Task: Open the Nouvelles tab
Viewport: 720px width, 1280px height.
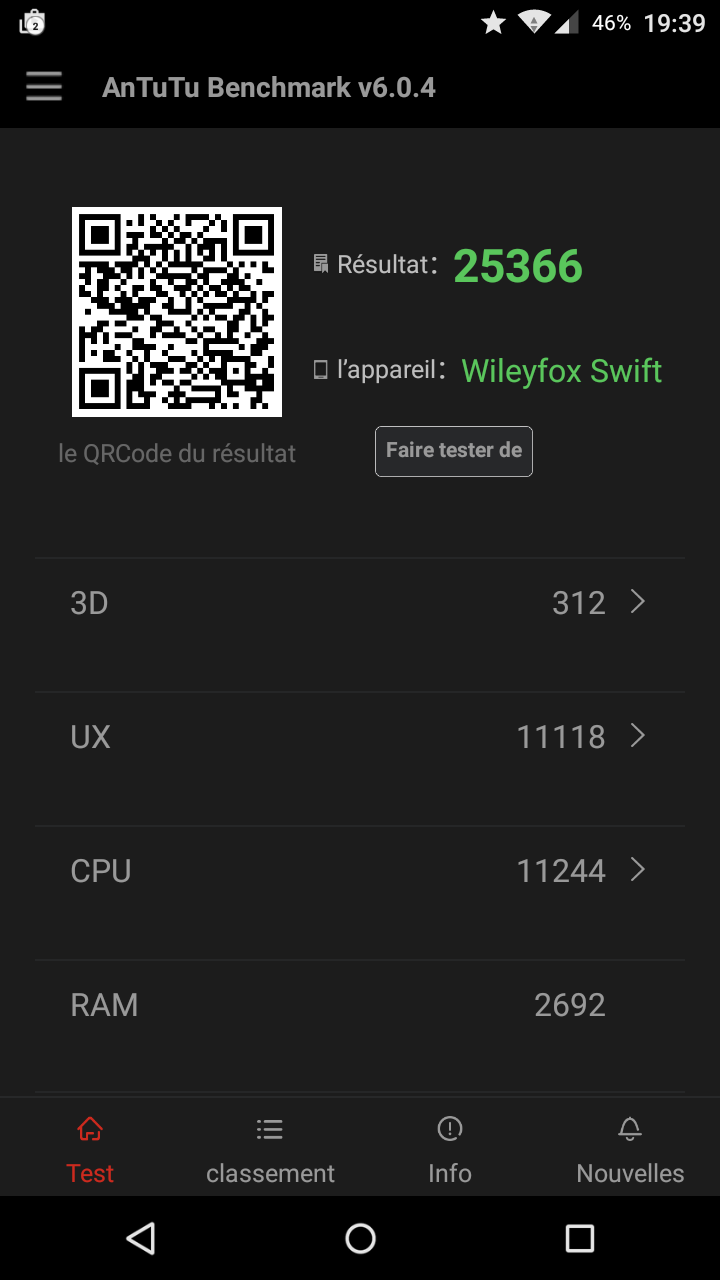Action: pos(630,1150)
